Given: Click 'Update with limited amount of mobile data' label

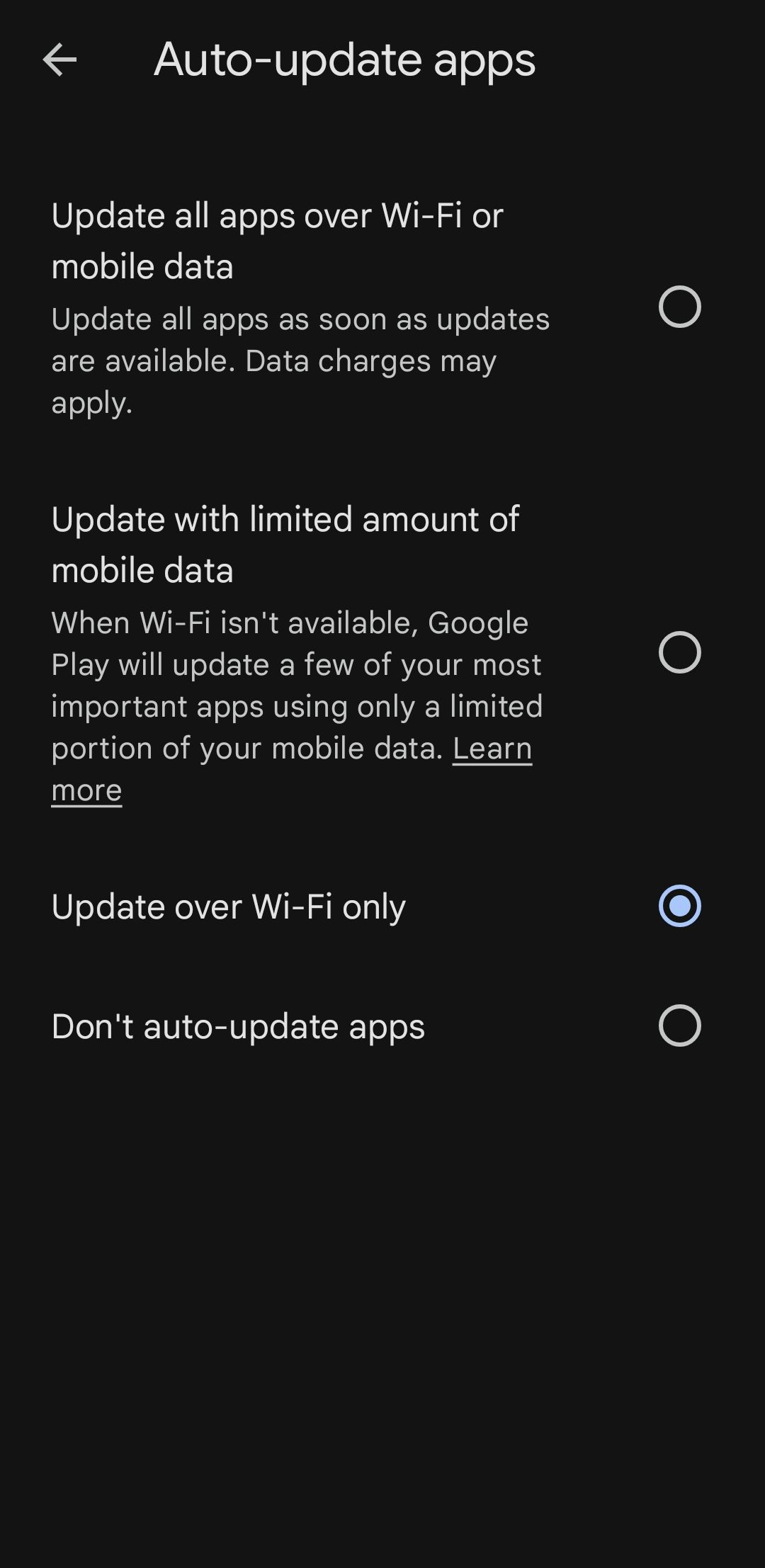Looking at the screenshot, I should click(285, 544).
